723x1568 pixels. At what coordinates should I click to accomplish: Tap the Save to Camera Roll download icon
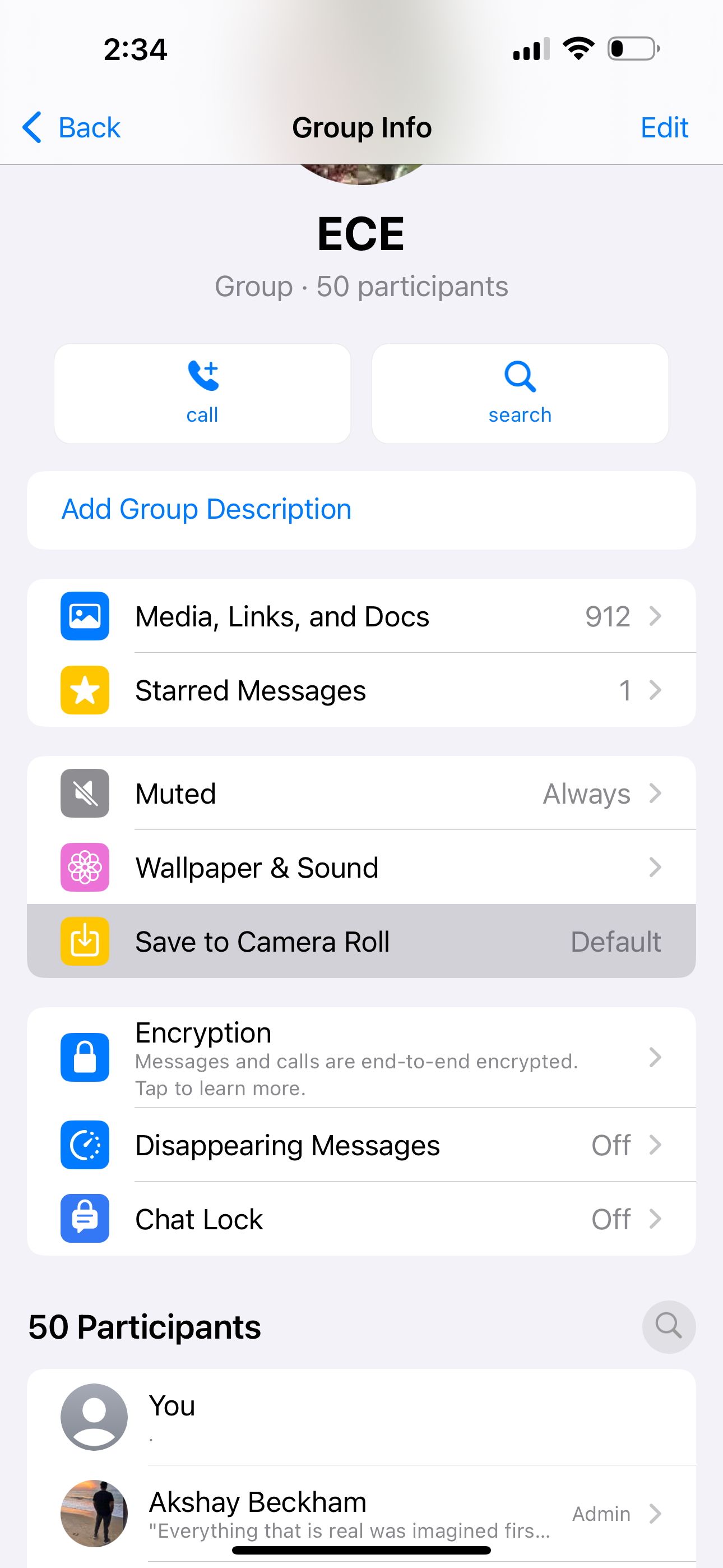84,940
